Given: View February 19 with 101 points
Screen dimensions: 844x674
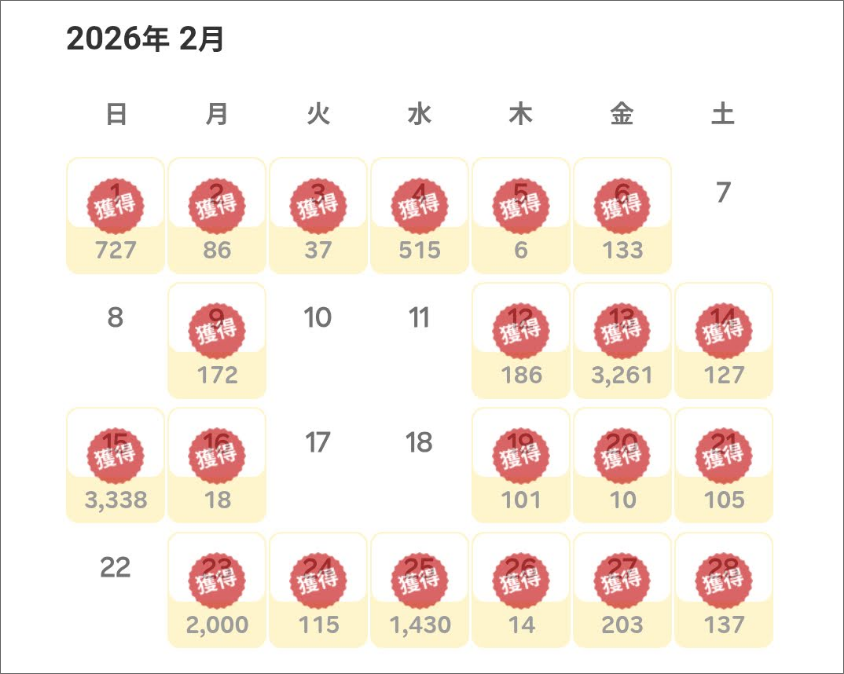Looking at the screenshot, I should [521, 465].
